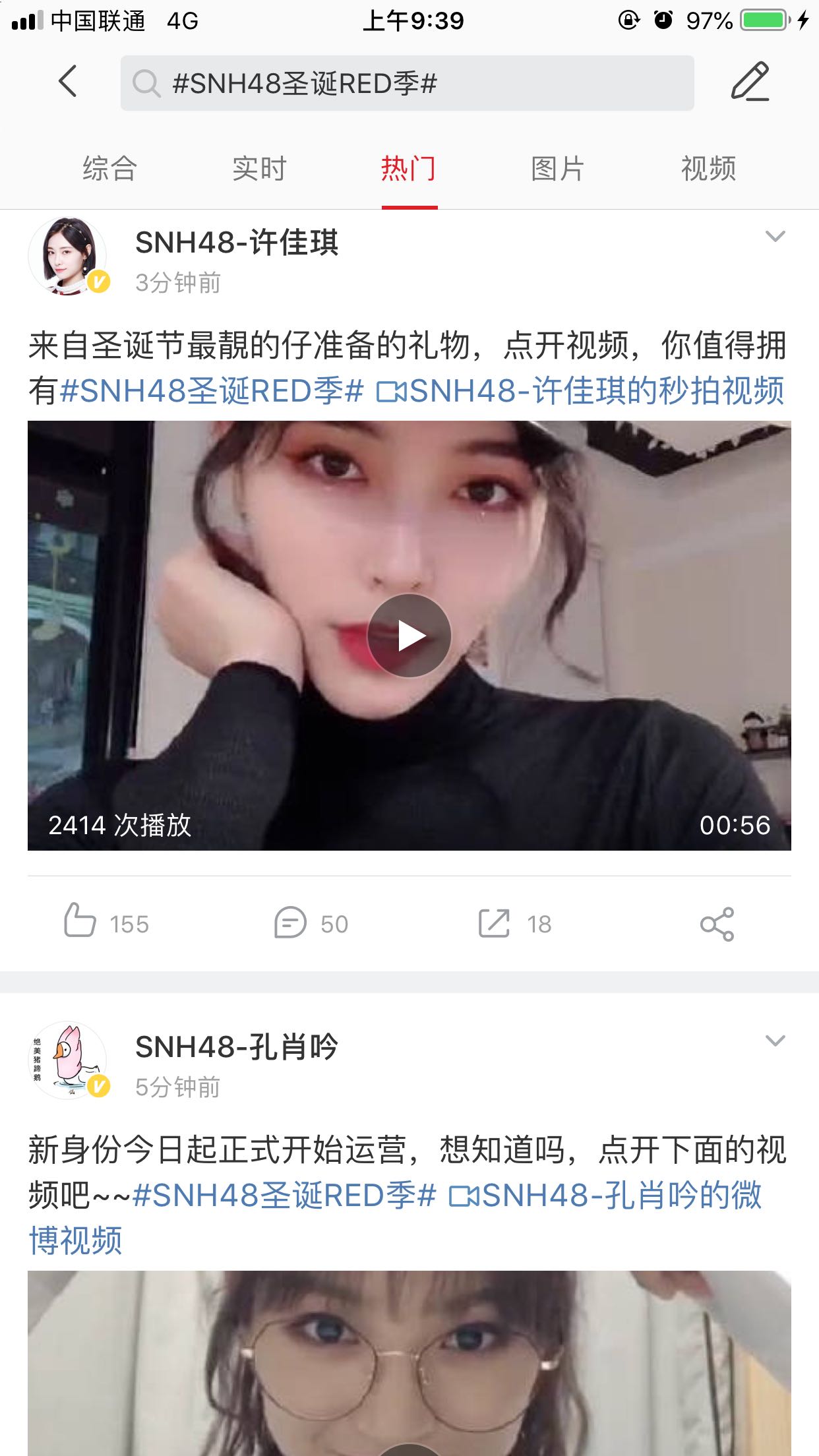
Task: Compose a new post via pencil icon
Action: [x=750, y=82]
